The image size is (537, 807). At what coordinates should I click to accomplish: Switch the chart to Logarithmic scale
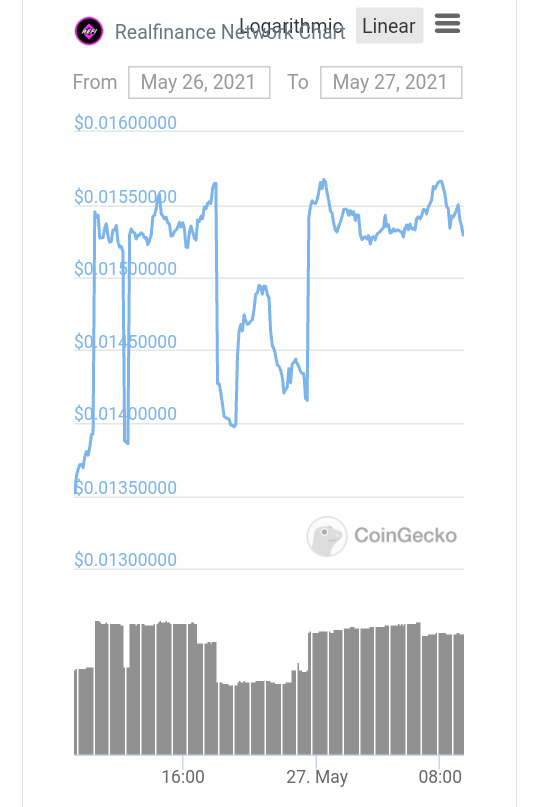point(291,25)
